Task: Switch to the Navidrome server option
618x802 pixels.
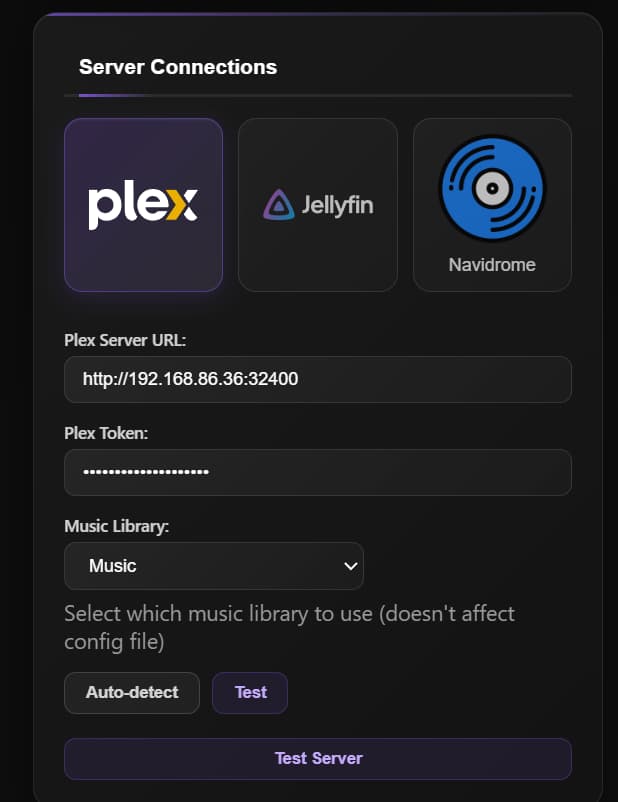Action: (492, 205)
